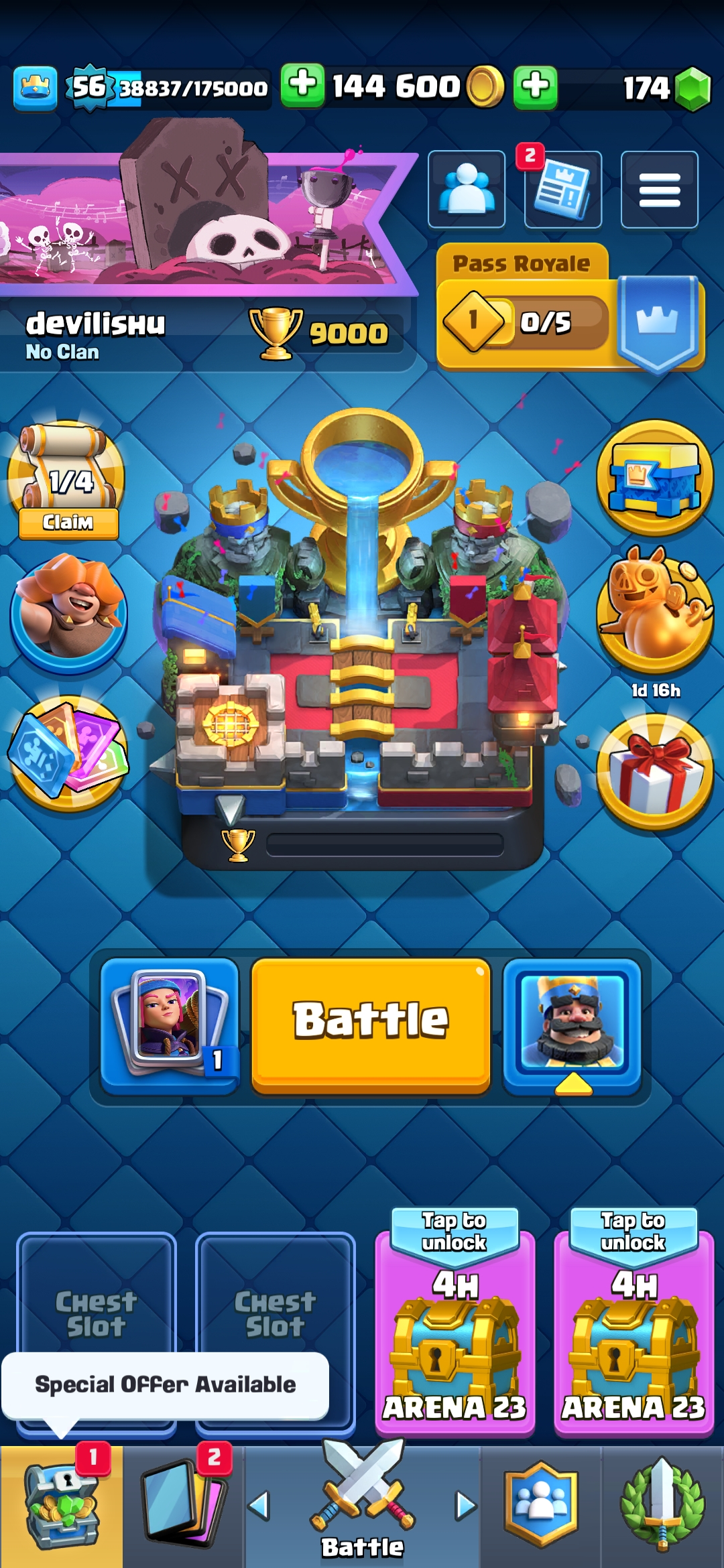Image resolution: width=724 pixels, height=1568 pixels.
Task: Open the crown chest button
Action: click(655, 477)
